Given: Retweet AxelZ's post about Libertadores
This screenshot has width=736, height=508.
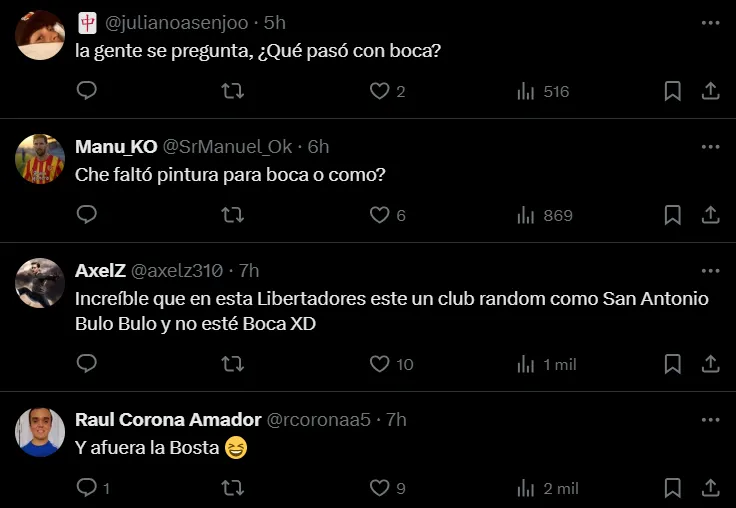Looking at the screenshot, I should 232,364.
